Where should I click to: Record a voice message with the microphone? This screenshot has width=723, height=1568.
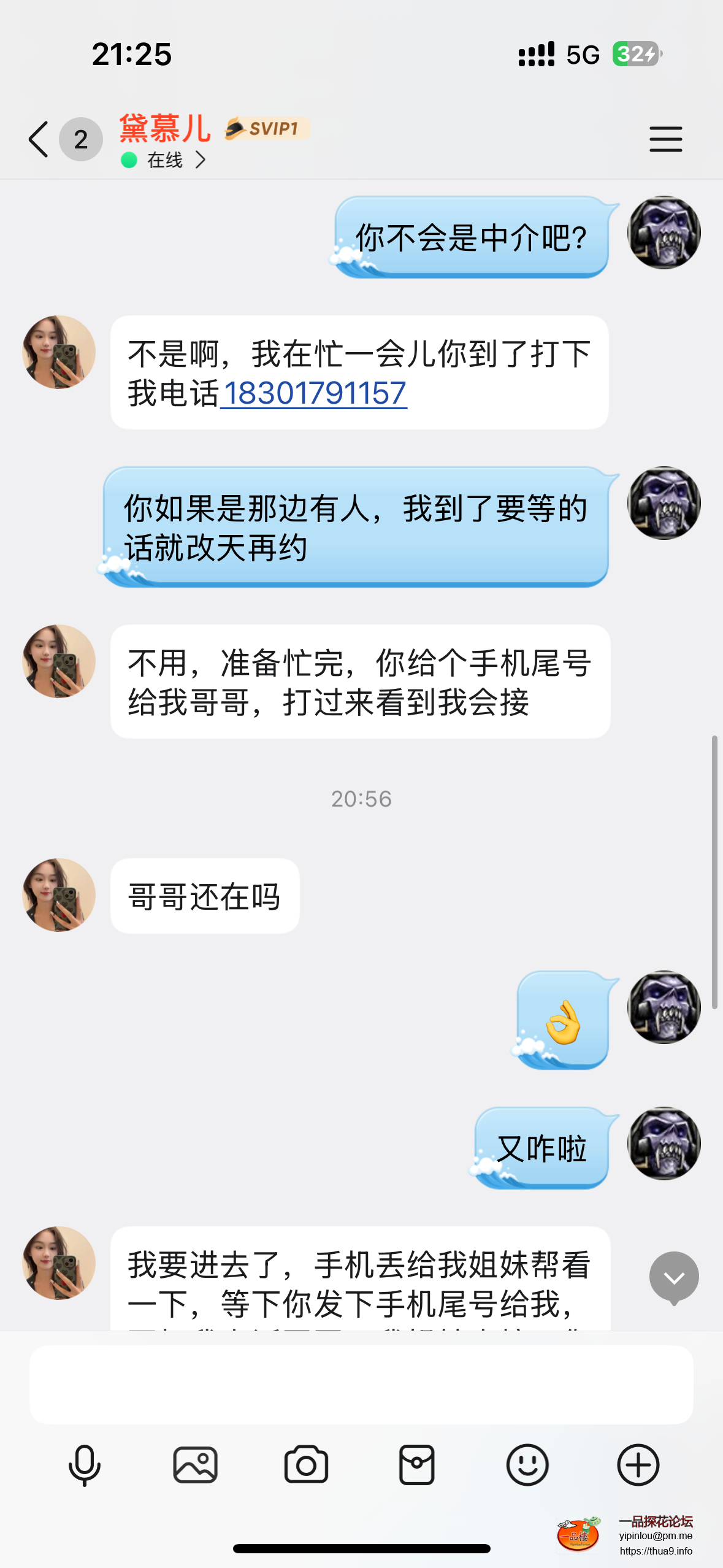[84, 1465]
